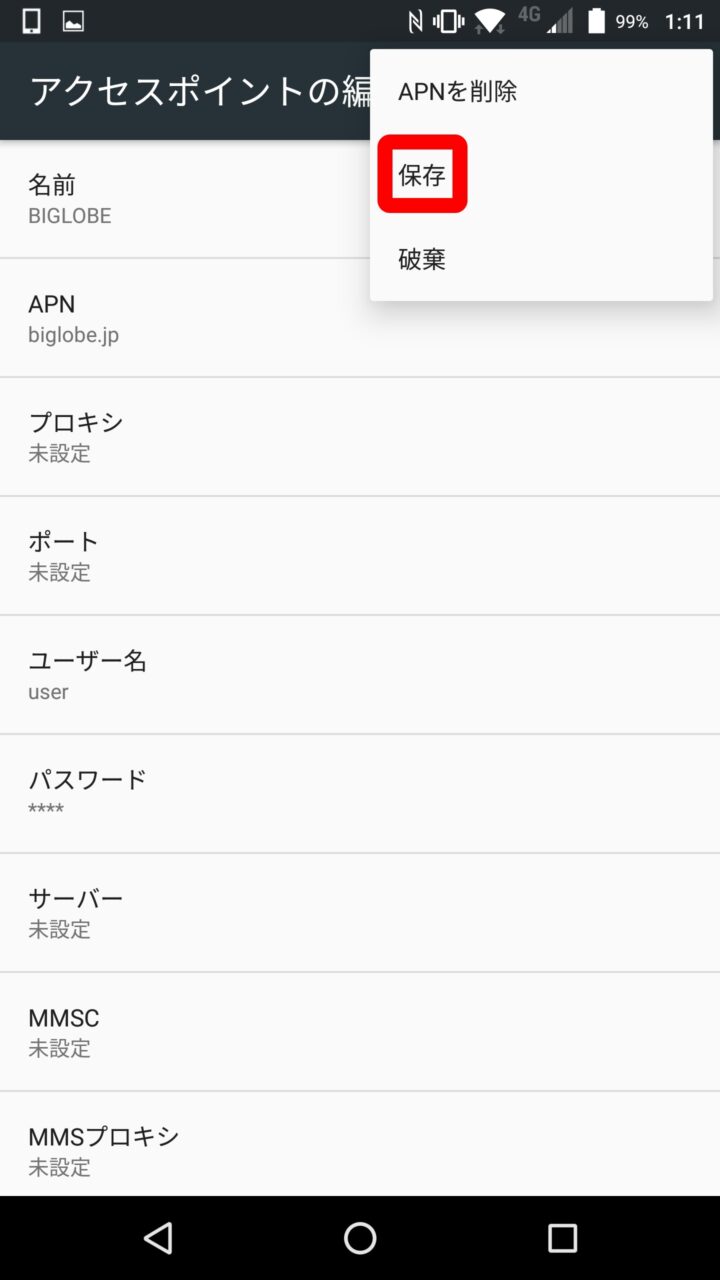This screenshot has height=1280, width=720.
Task: Go back with the system back button
Action: tap(158, 1238)
